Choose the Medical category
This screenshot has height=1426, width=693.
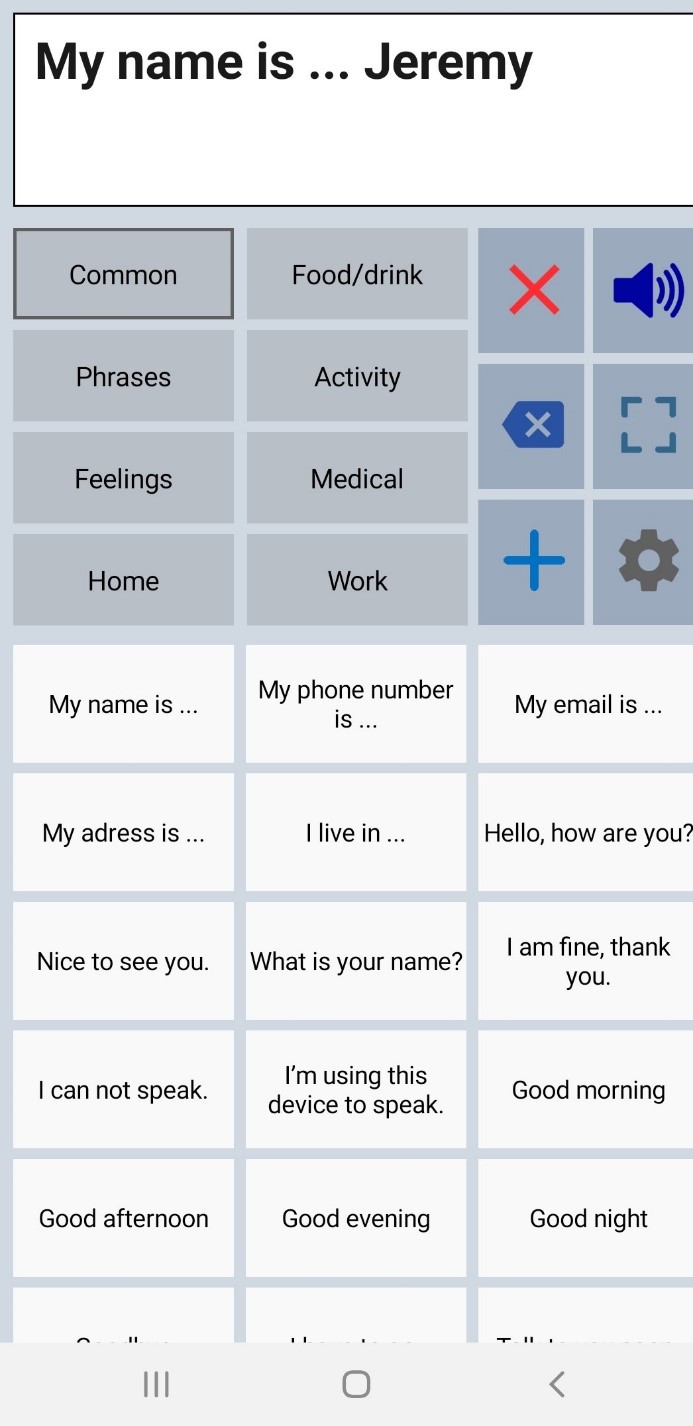(357, 478)
